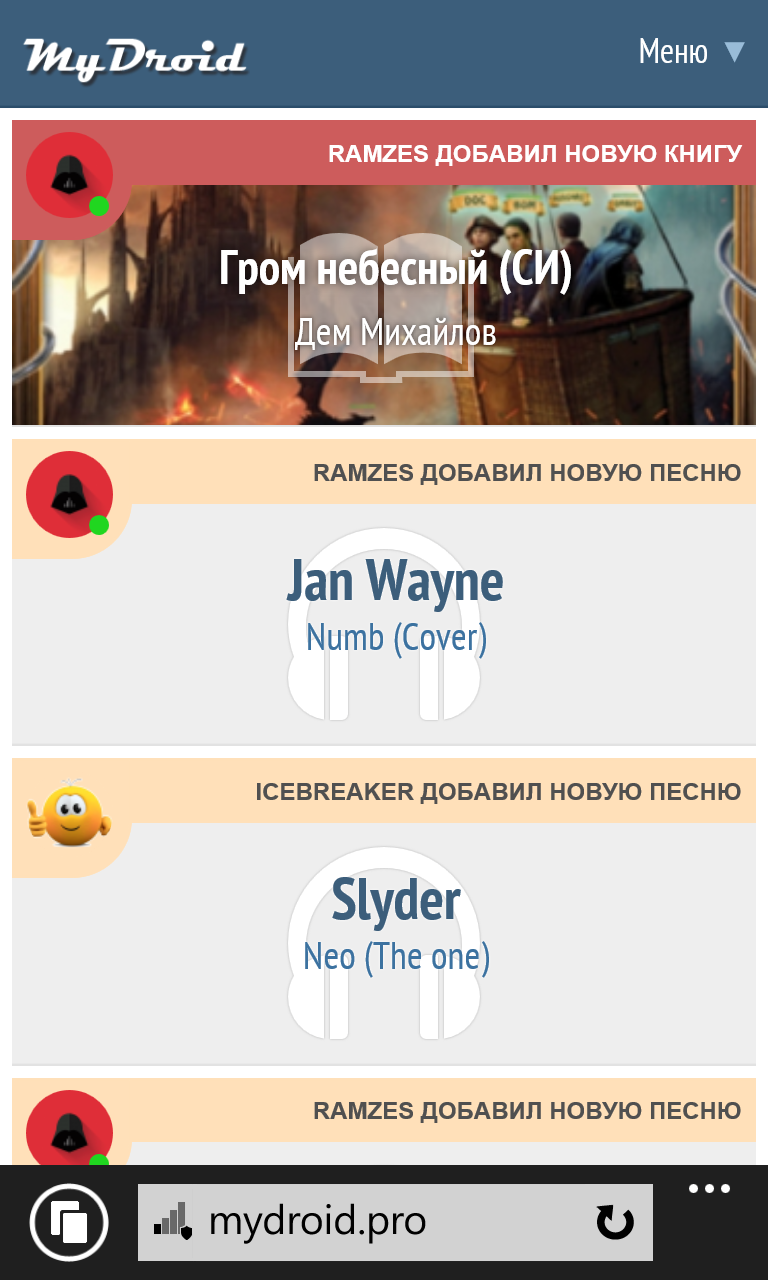Open Ramzes avatar on the book post
The height and width of the screenshot is (1280, 768).
coord(69,175)
